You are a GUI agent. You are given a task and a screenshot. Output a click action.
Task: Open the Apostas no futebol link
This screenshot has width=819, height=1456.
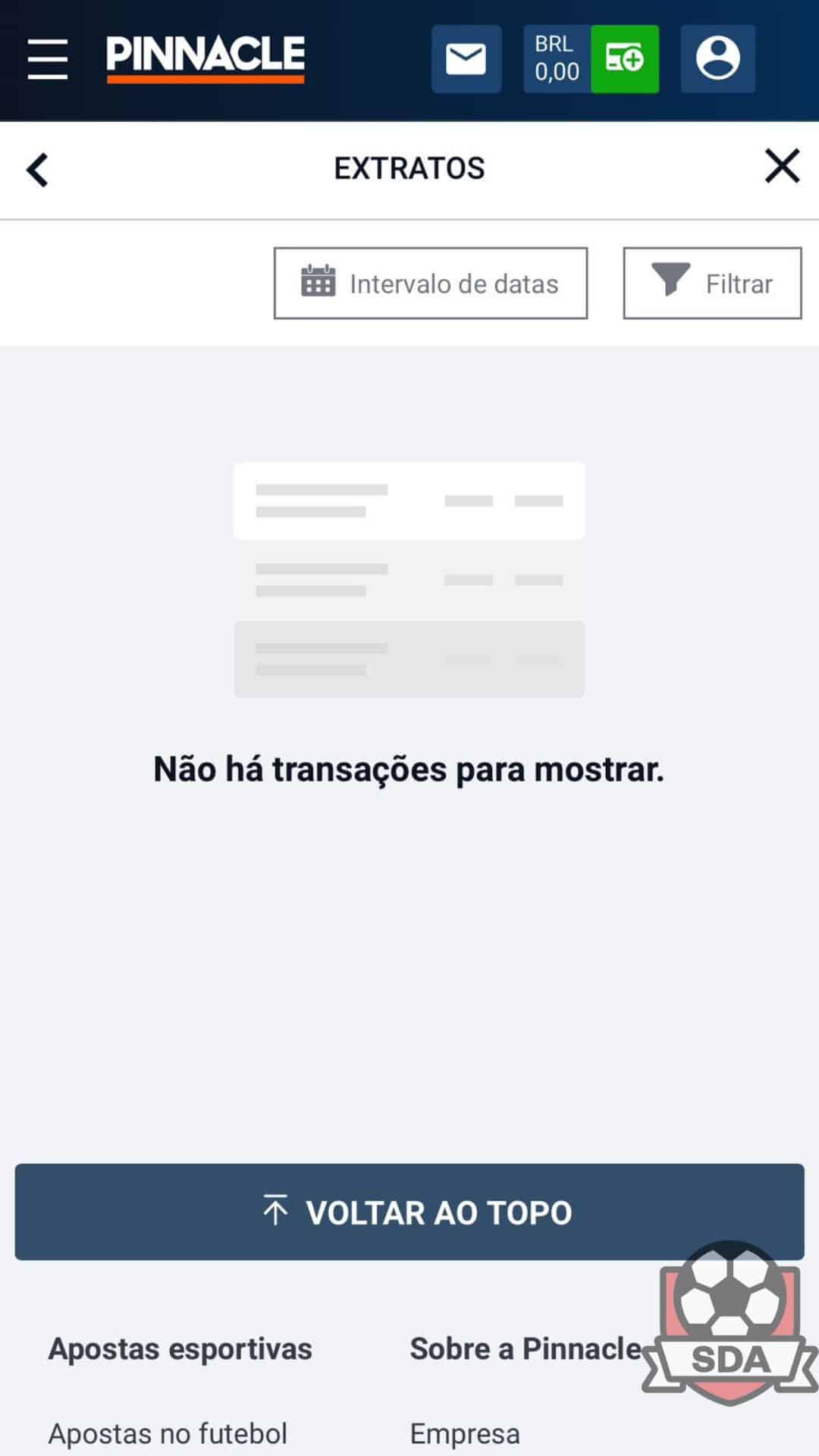tap(168, 1434)
